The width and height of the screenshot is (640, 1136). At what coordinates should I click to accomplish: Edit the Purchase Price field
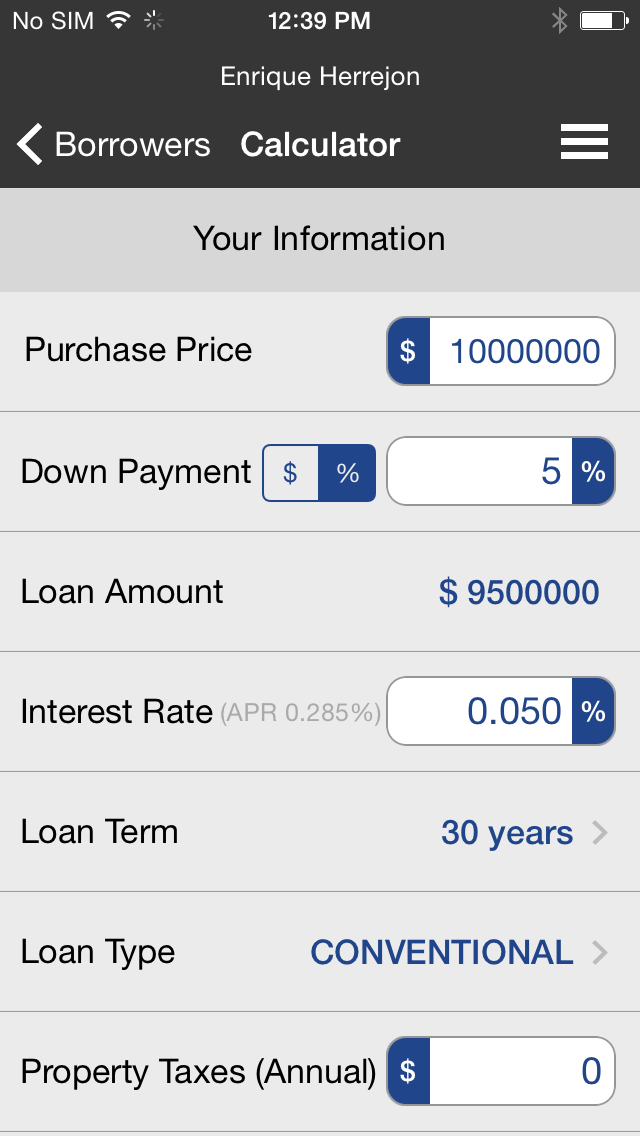501,351
